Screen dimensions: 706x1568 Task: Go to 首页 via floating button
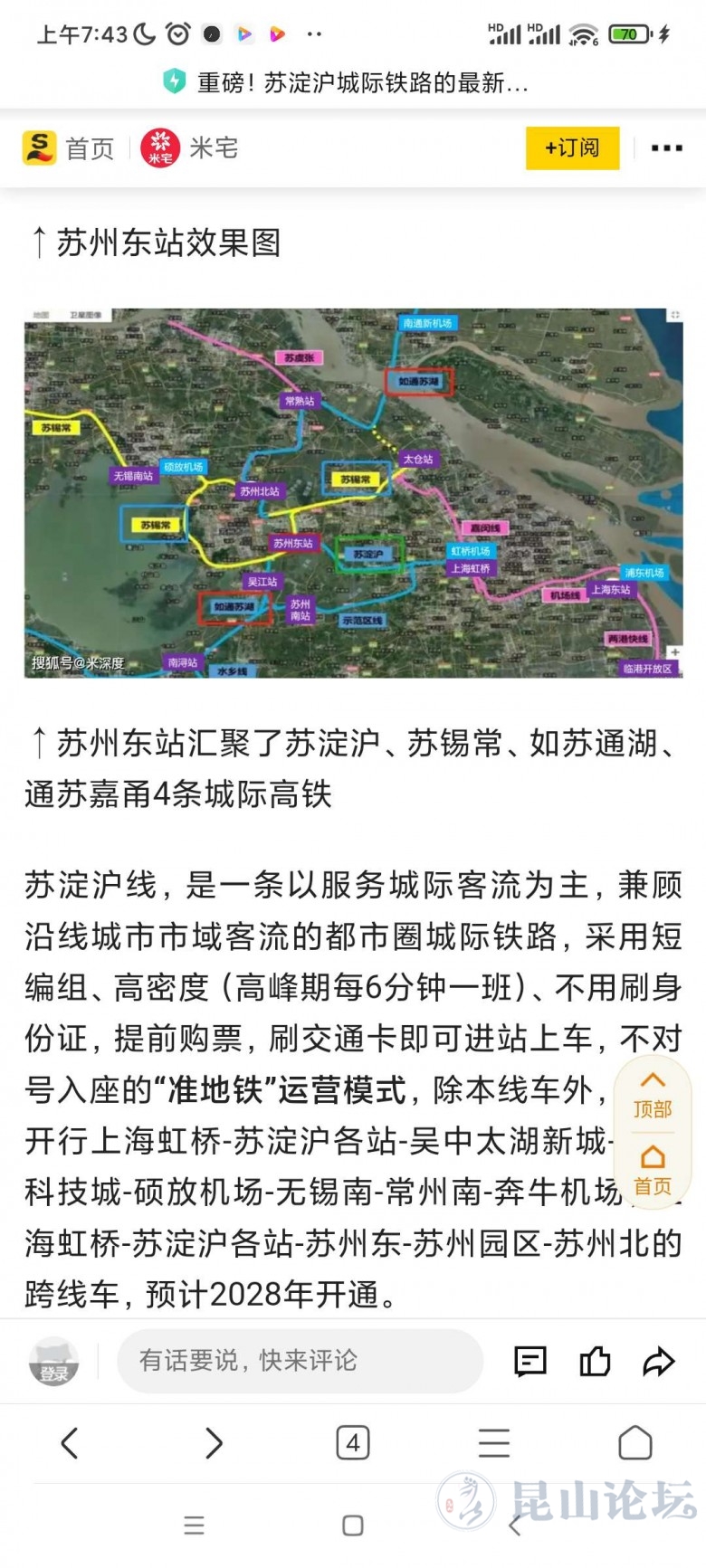[653, 1172]
